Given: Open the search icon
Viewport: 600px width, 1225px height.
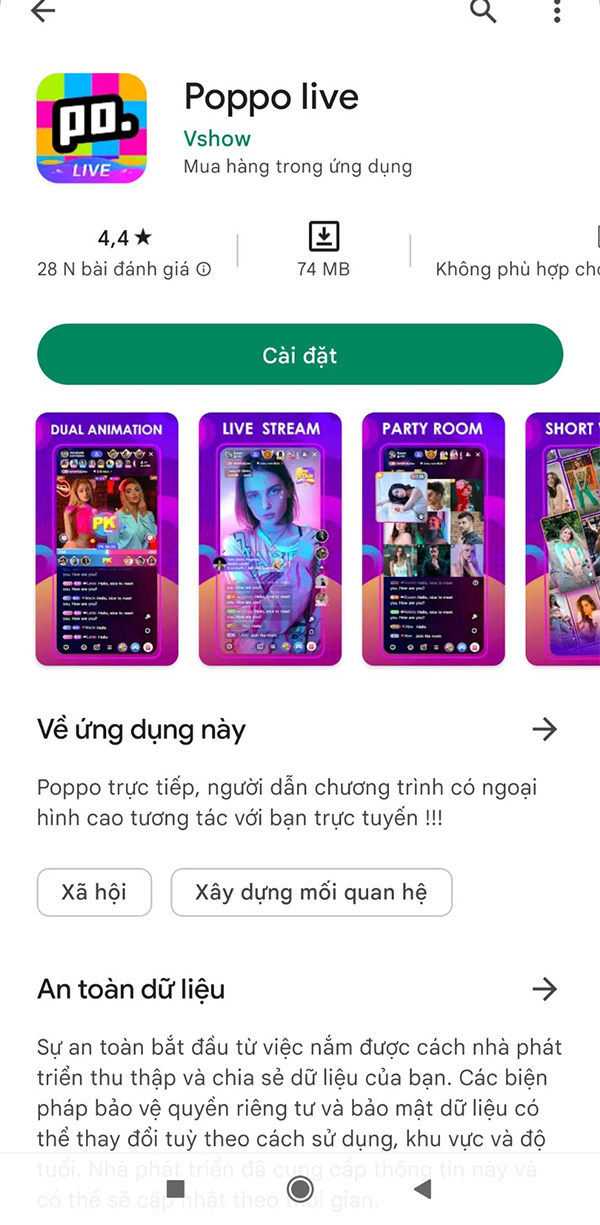Looking at the screenshot, I should coord(483,11).
